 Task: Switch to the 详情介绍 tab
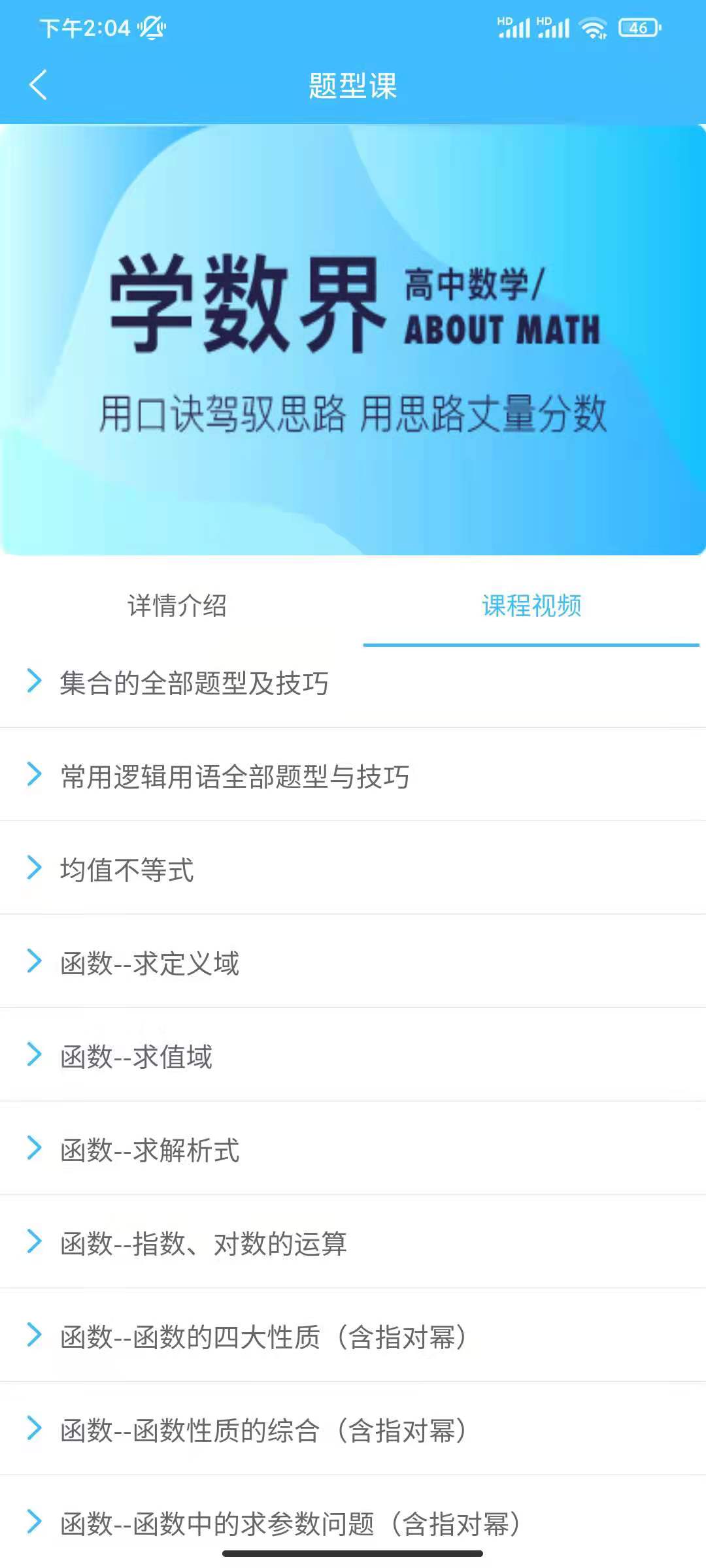pos(177,606)
